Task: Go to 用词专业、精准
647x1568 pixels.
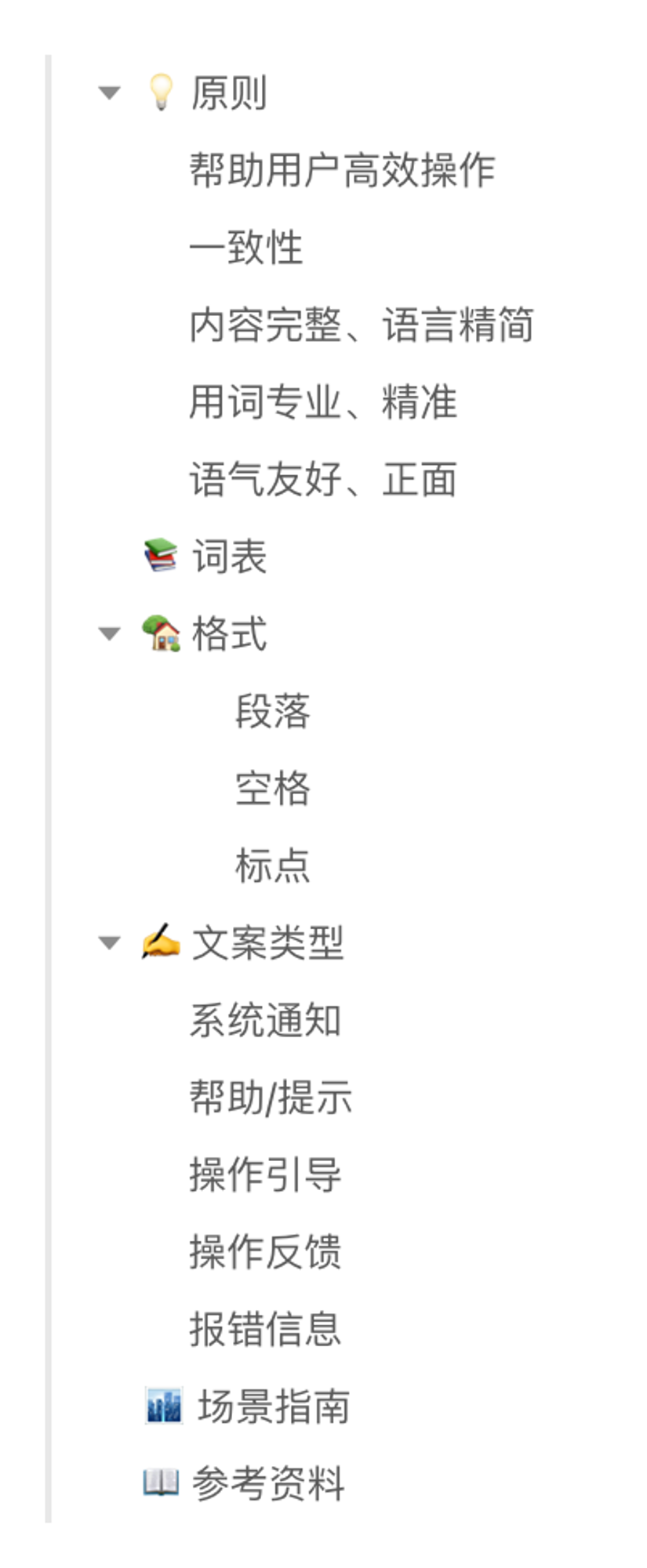Action: tap(323, 402)
